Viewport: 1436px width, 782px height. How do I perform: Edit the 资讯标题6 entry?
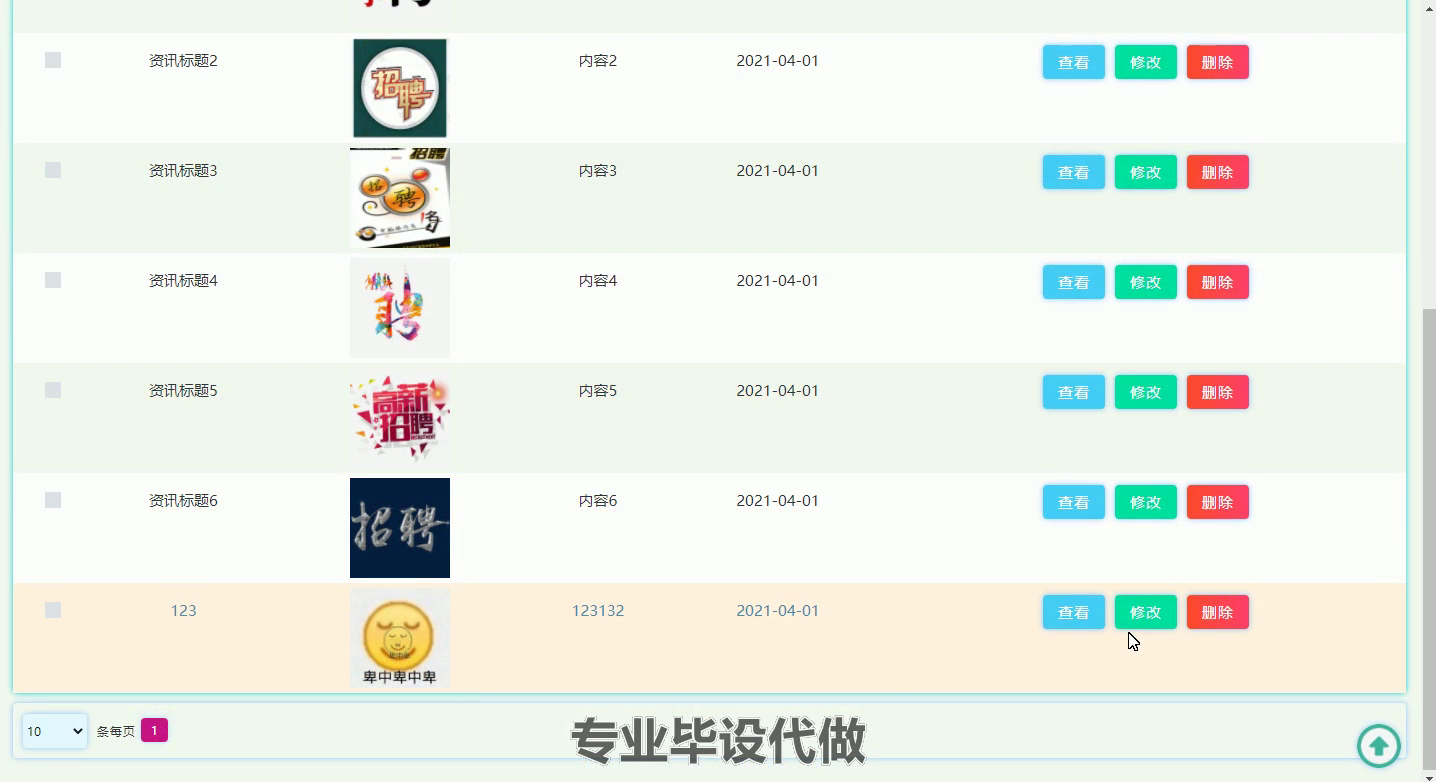1145,502
